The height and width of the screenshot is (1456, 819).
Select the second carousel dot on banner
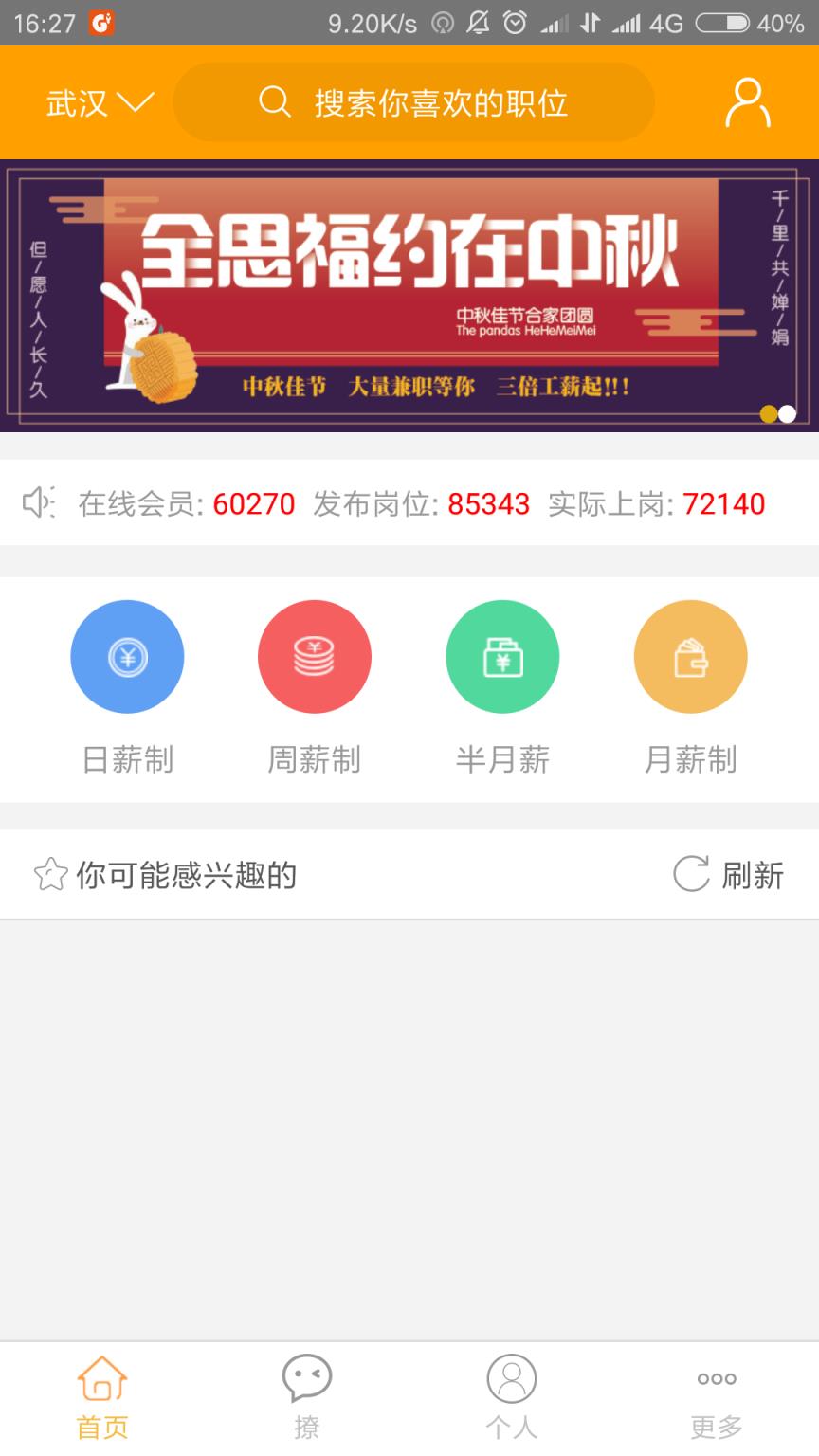pos(789,413)
